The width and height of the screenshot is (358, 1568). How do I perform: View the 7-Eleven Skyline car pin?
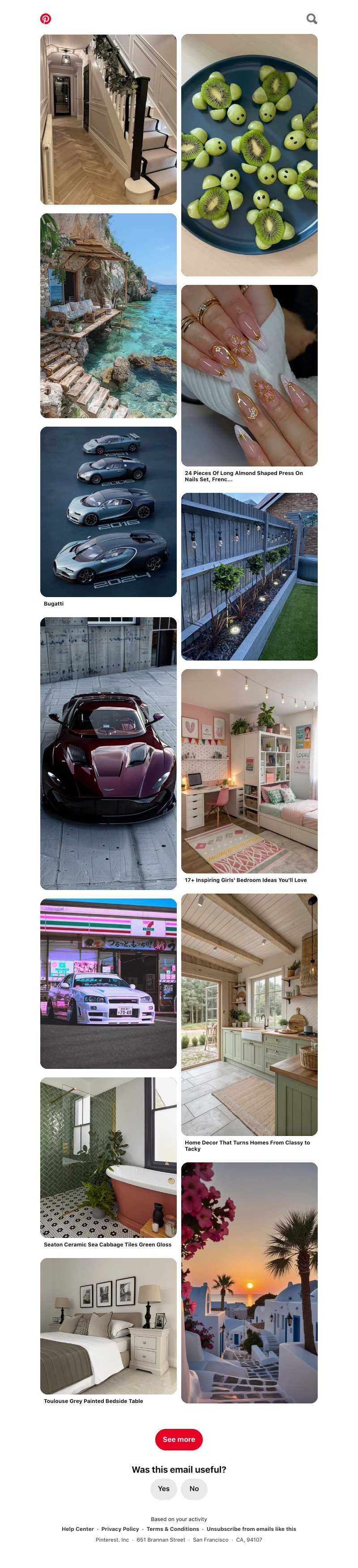click(x=108, y=983)
